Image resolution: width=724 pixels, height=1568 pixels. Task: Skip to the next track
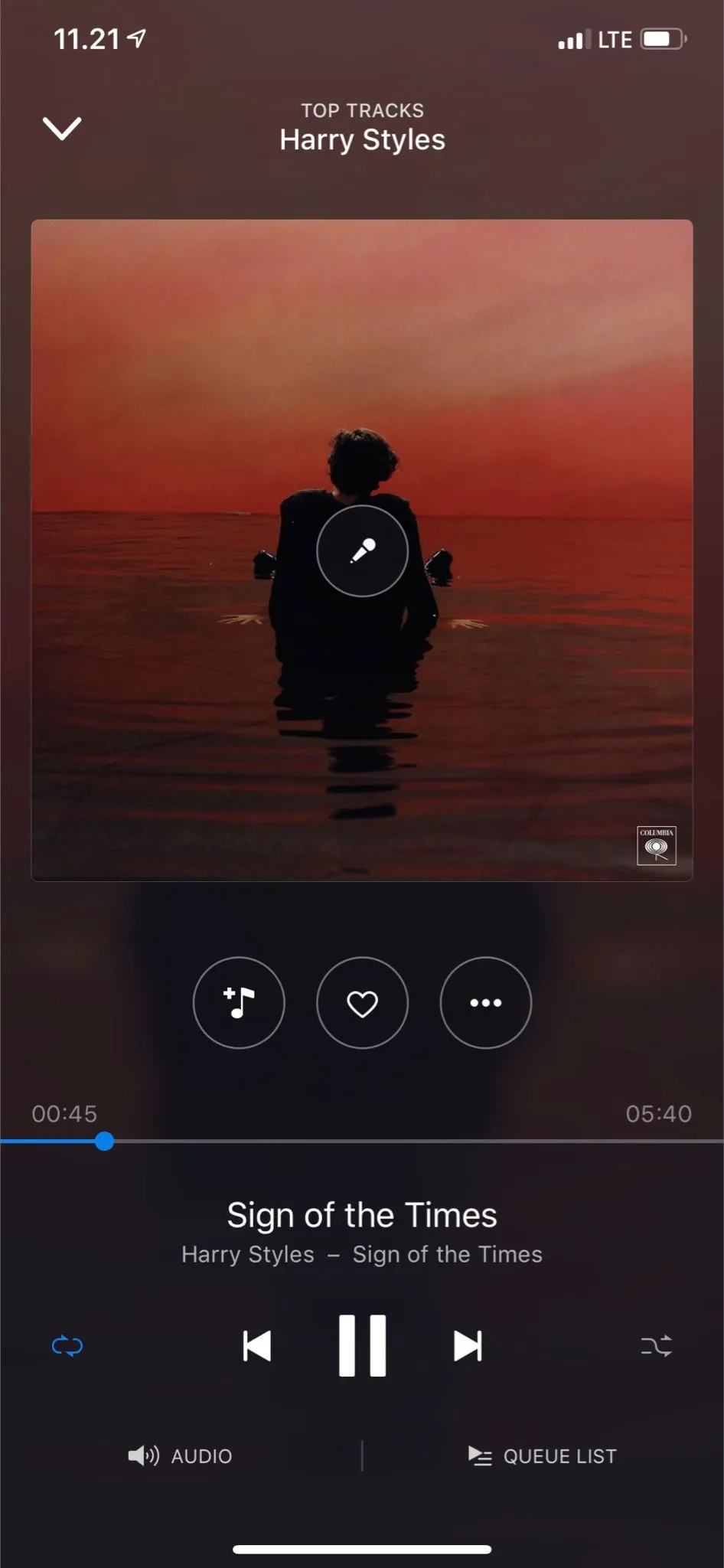(x=468, y=1346)
